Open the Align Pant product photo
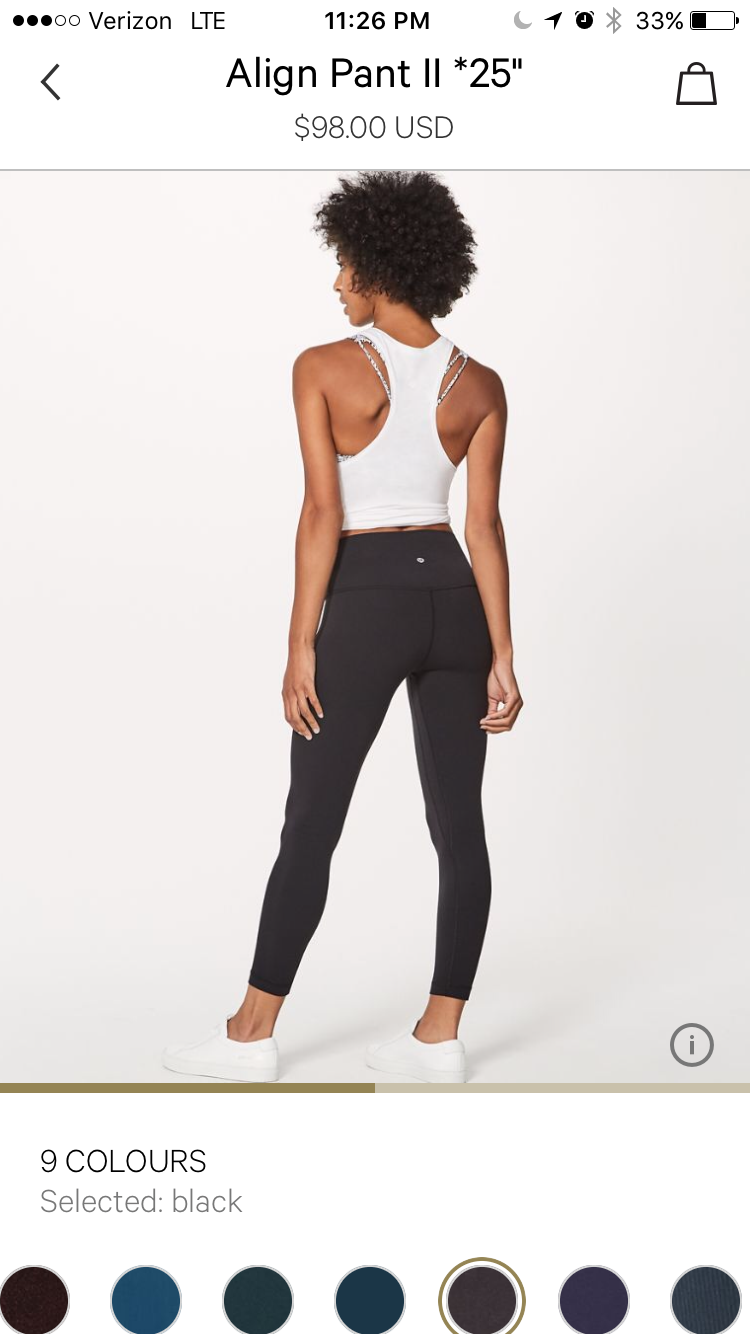Image resolution: width=750 pixels, height=1334 pixels. pyautogui.click(x=375, y=625)
